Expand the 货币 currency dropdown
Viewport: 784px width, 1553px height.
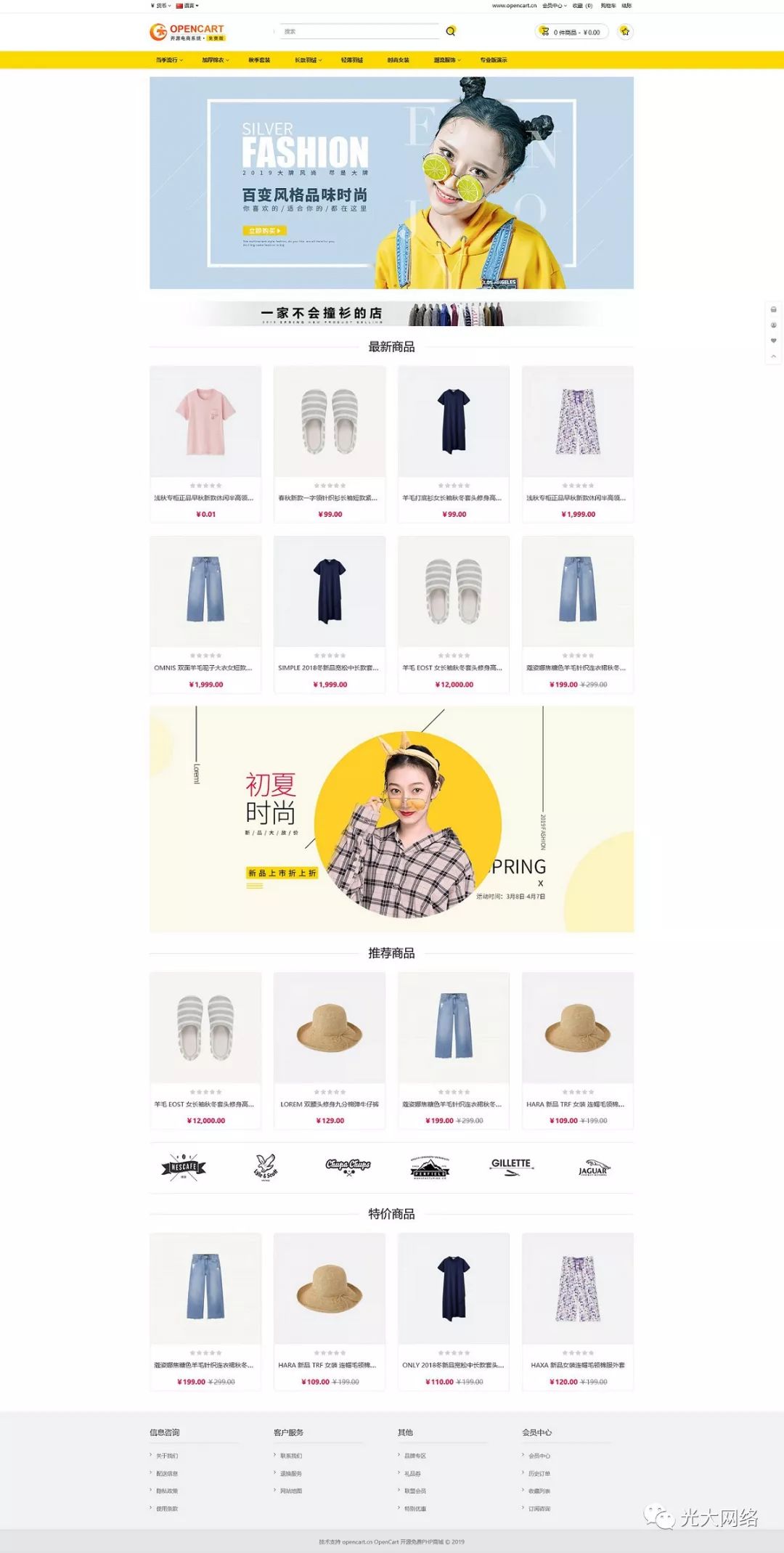click(x=161, y=5)
